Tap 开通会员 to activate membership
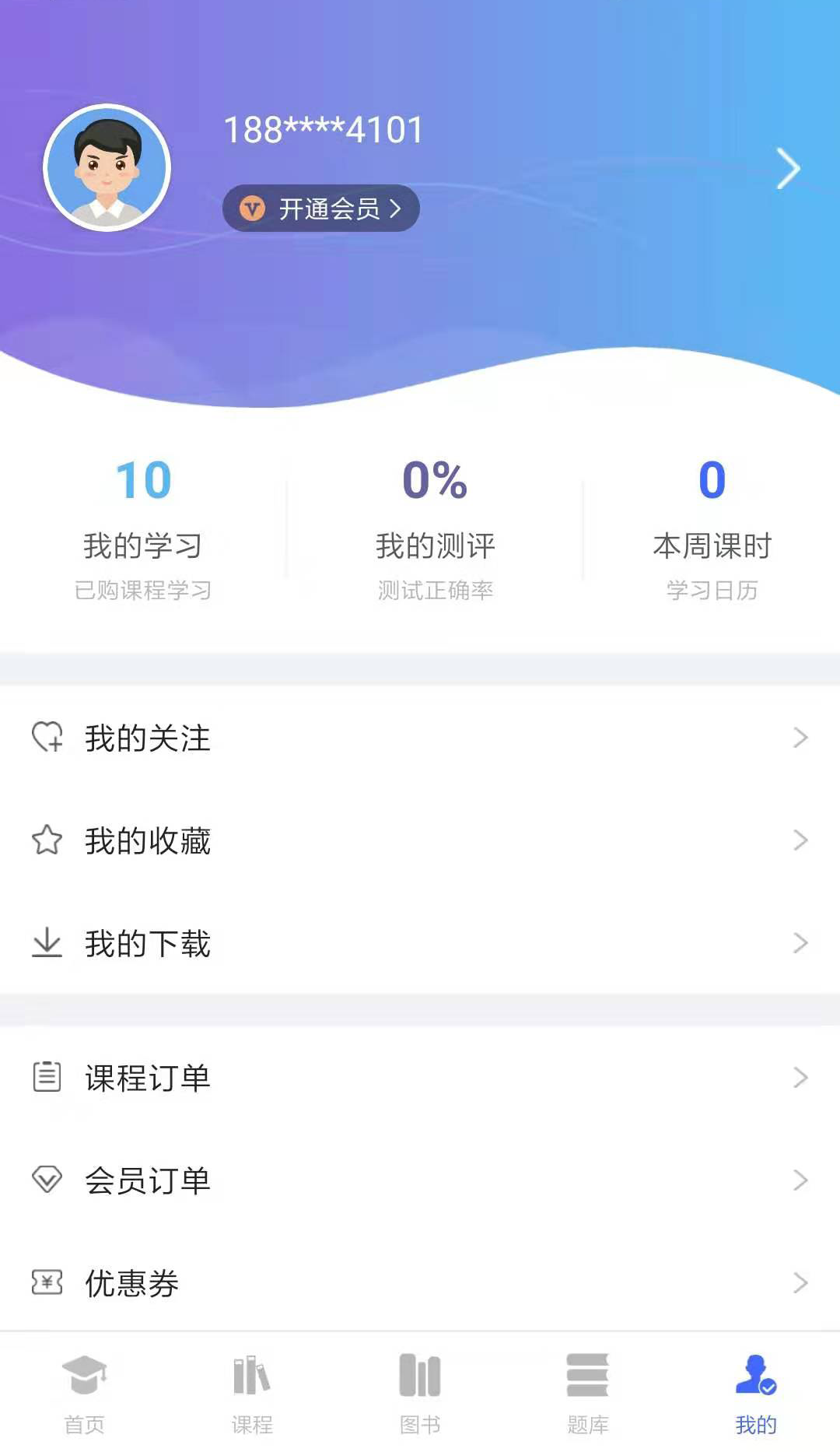Image resolution: width=840 pixels, height=1452 pixels. click(x=321, y=209)
